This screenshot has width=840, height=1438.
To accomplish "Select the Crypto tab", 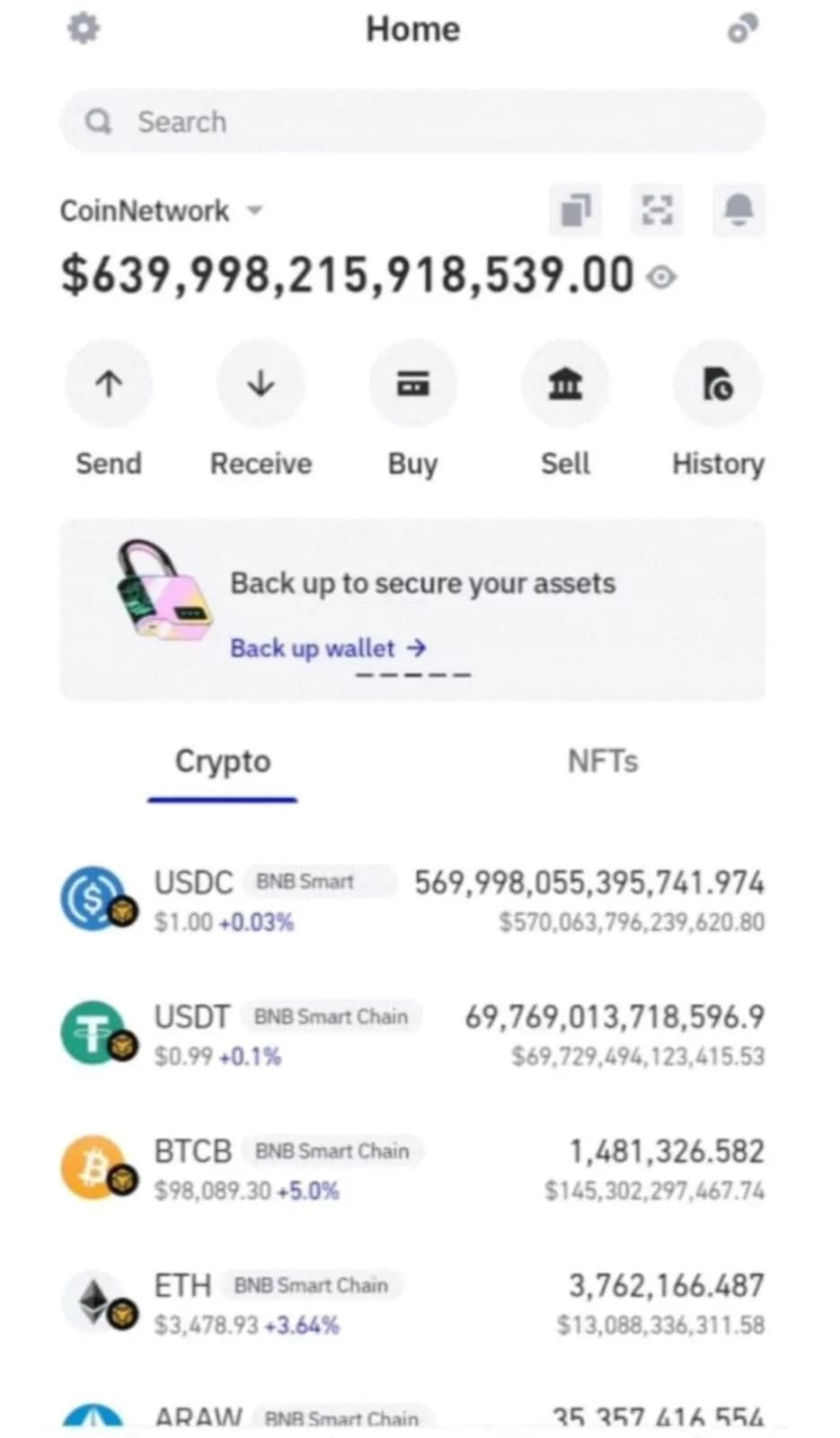I will pyautogui.click(x=222, y=761).
